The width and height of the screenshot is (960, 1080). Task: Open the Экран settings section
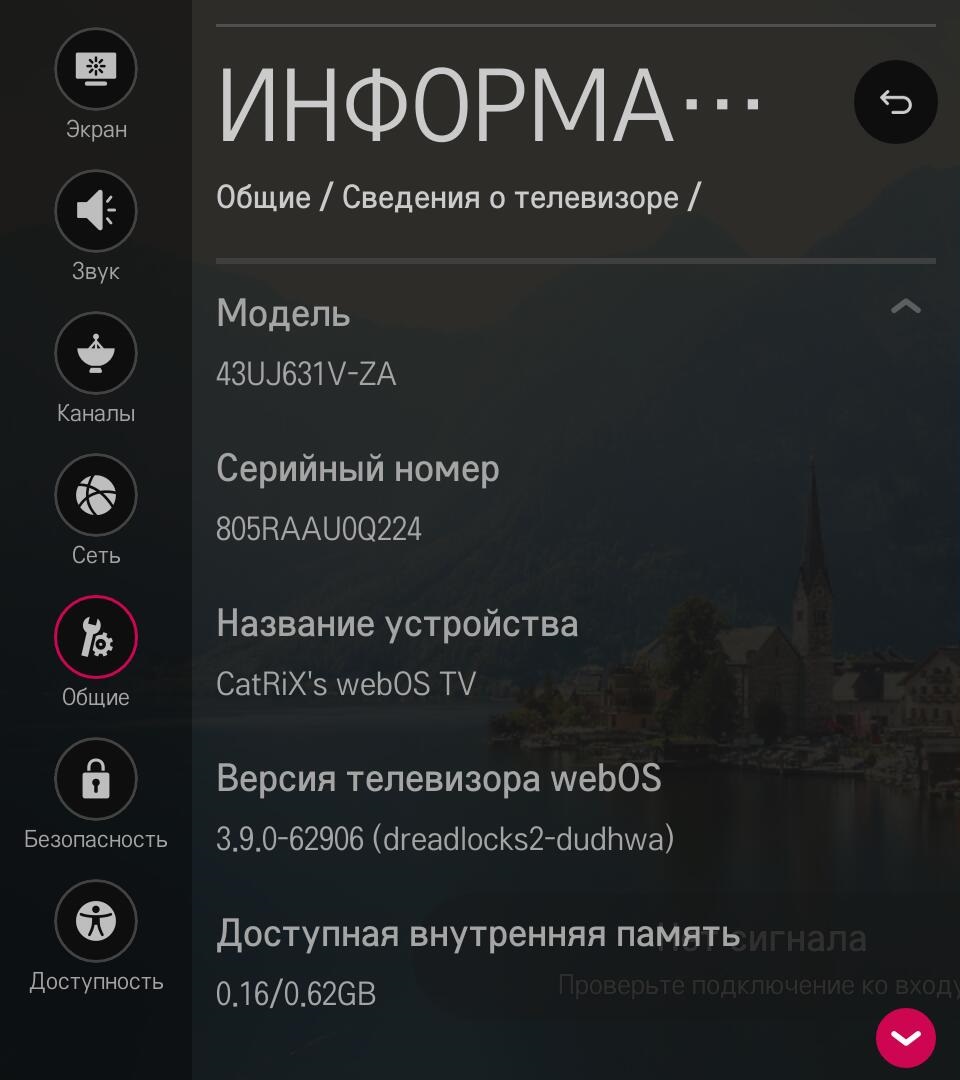coord(96,69)
